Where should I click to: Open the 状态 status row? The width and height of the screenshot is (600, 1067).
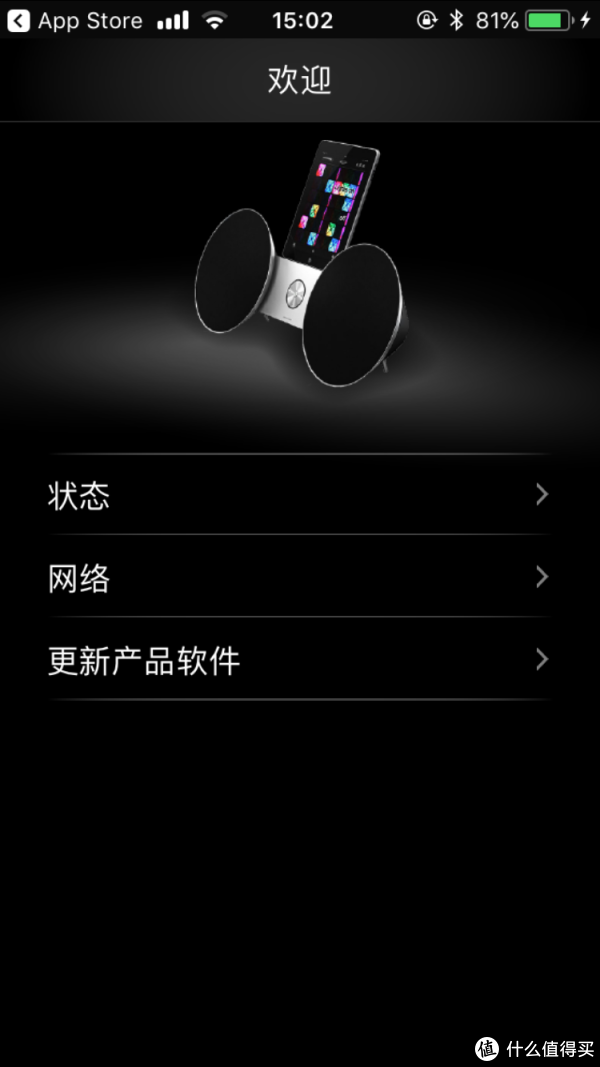[x=298, y=495]
